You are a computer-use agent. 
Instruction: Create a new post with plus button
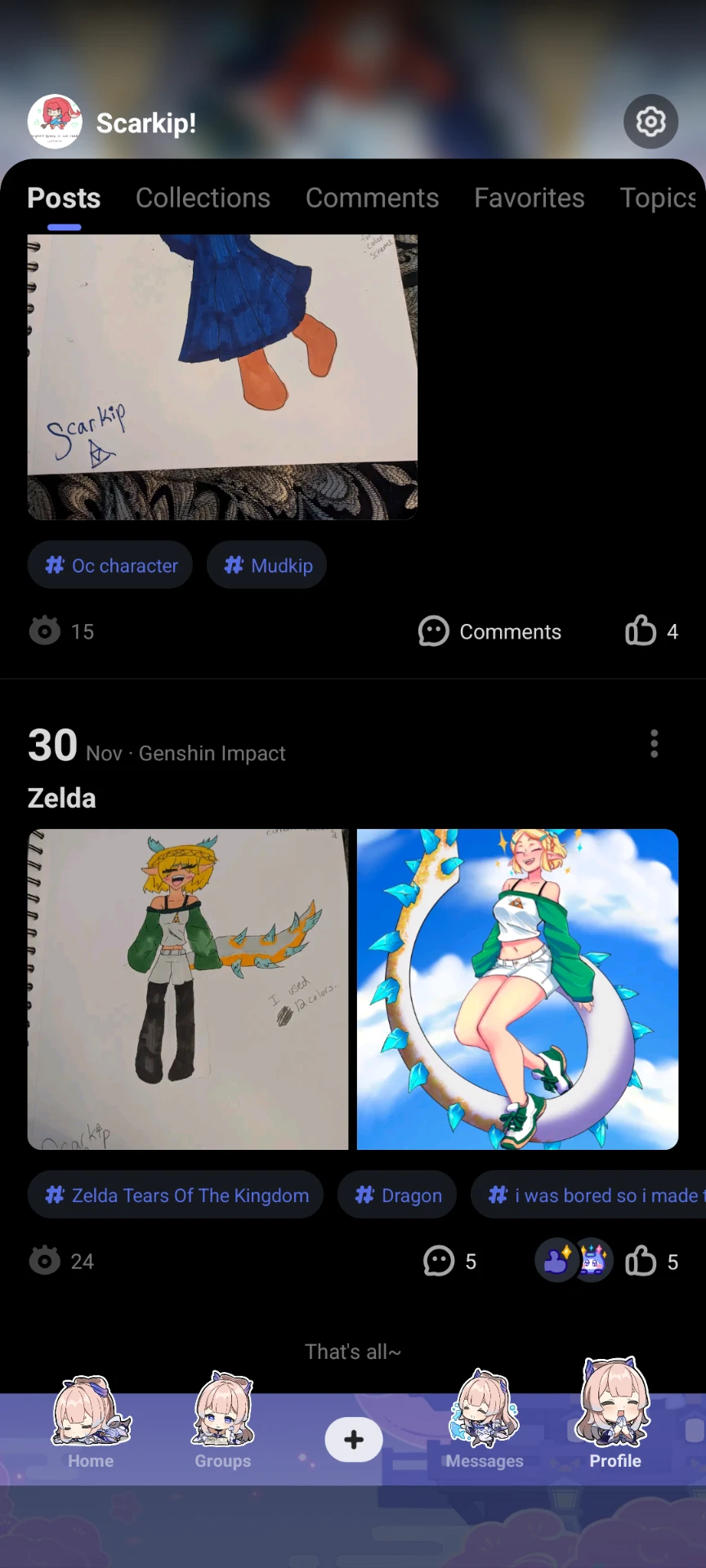coord(354,1440)
